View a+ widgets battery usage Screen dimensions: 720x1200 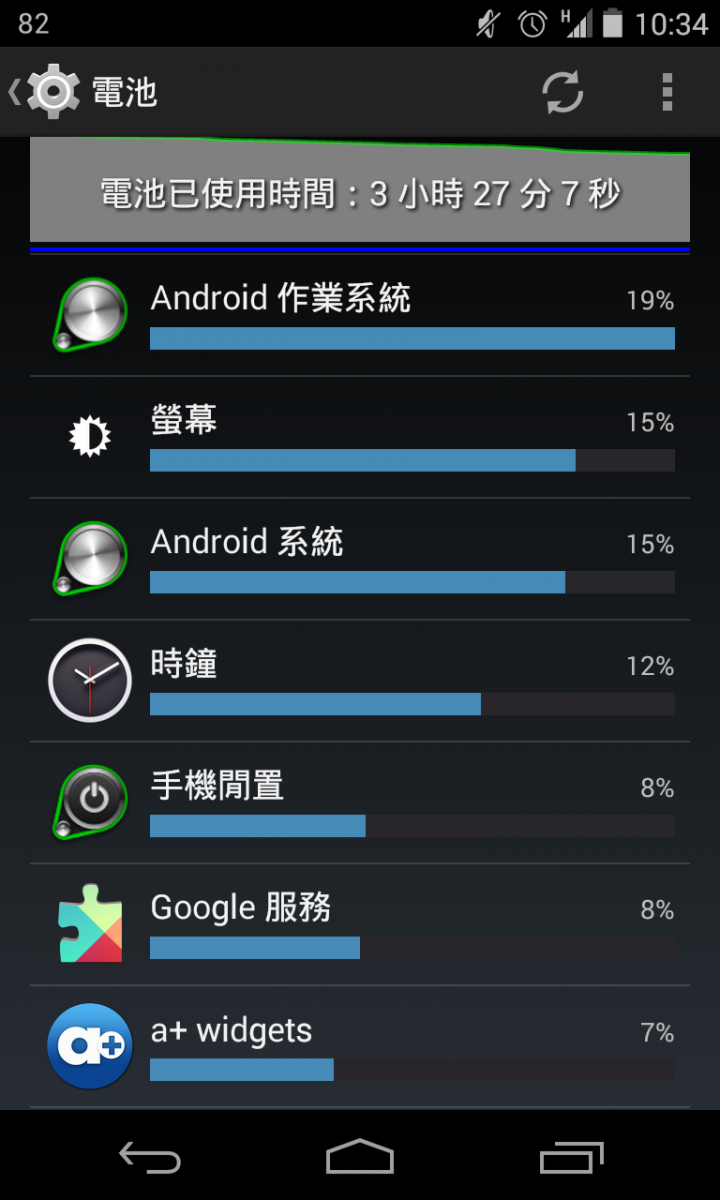pos(360,1048)
